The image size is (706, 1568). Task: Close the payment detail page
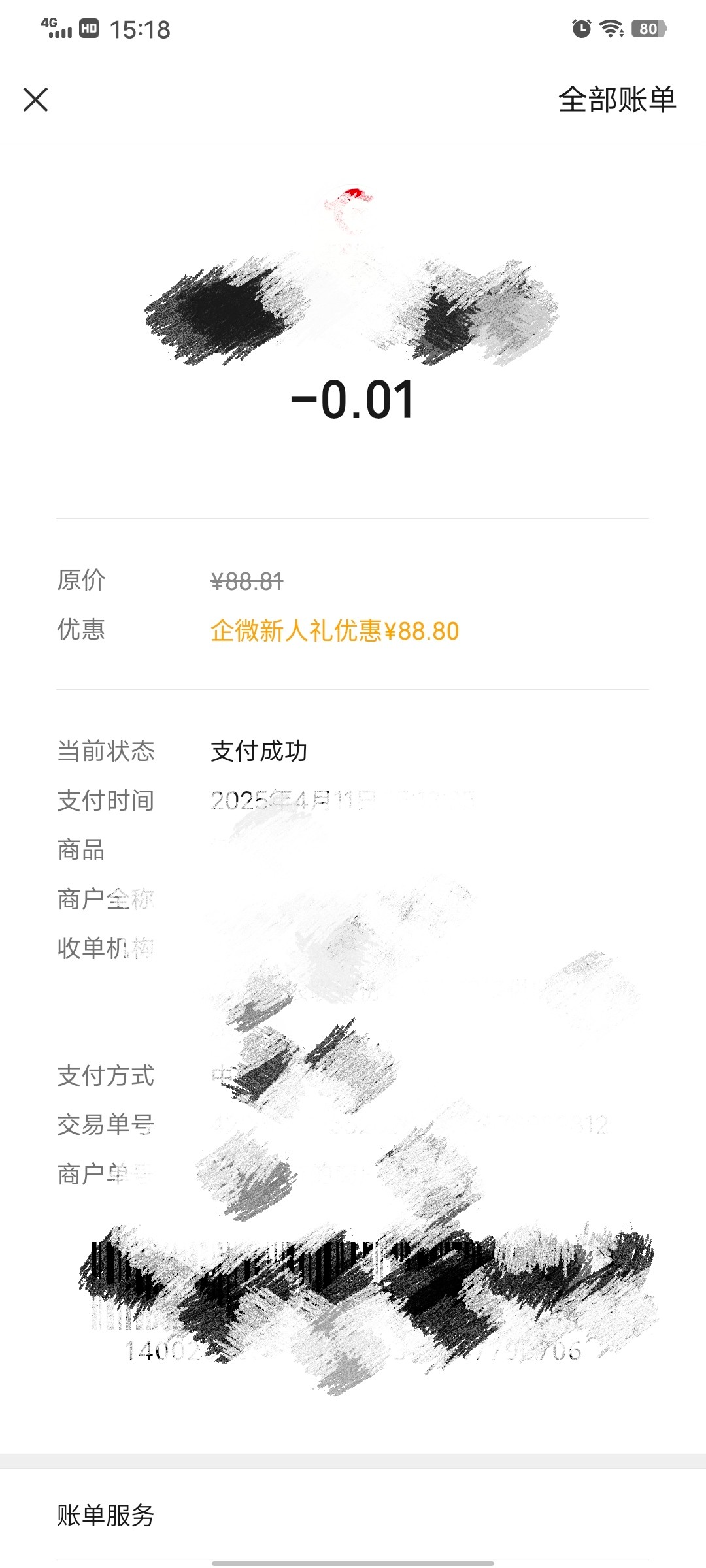tap(36, 100)
